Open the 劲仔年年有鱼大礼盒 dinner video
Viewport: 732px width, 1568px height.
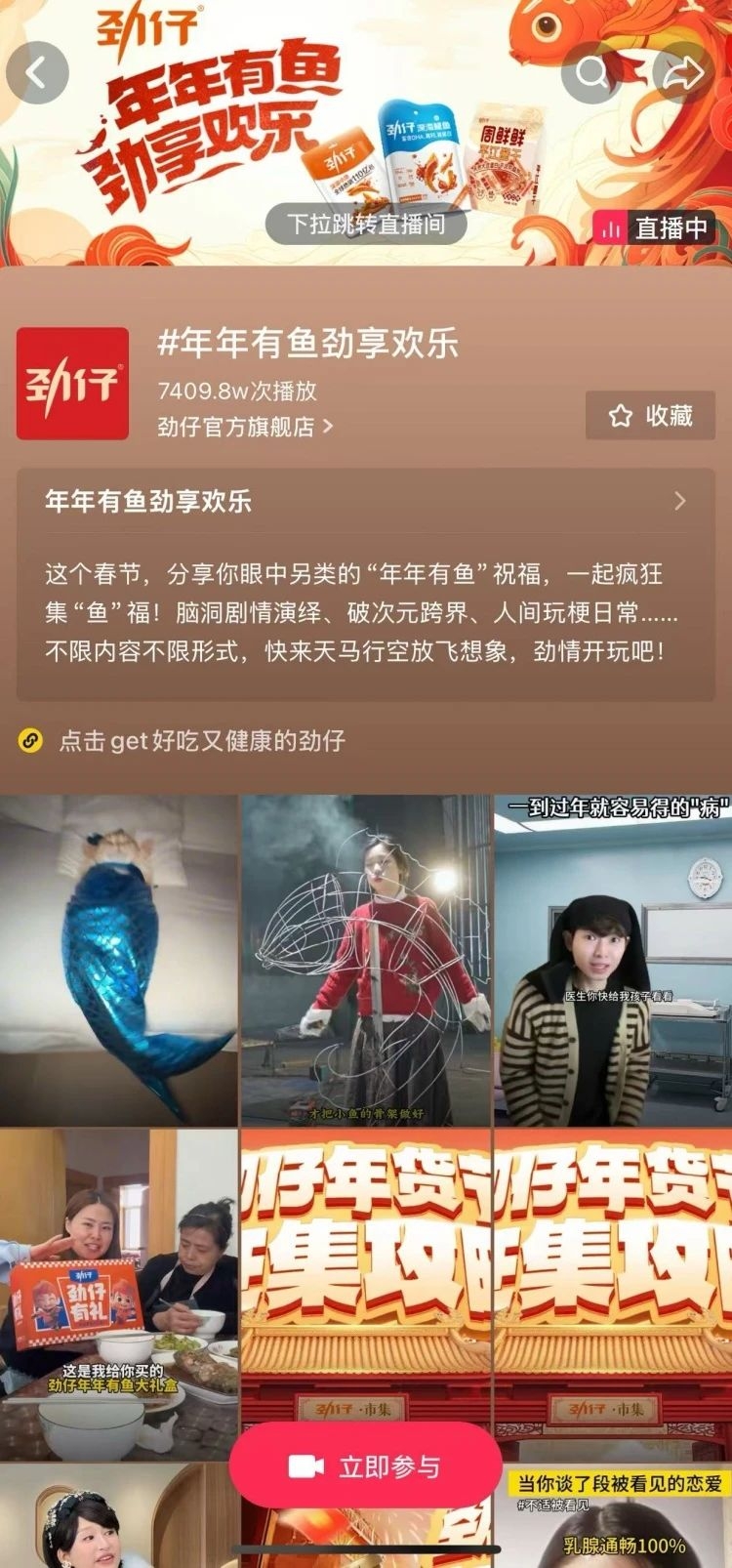point(119,1294)
